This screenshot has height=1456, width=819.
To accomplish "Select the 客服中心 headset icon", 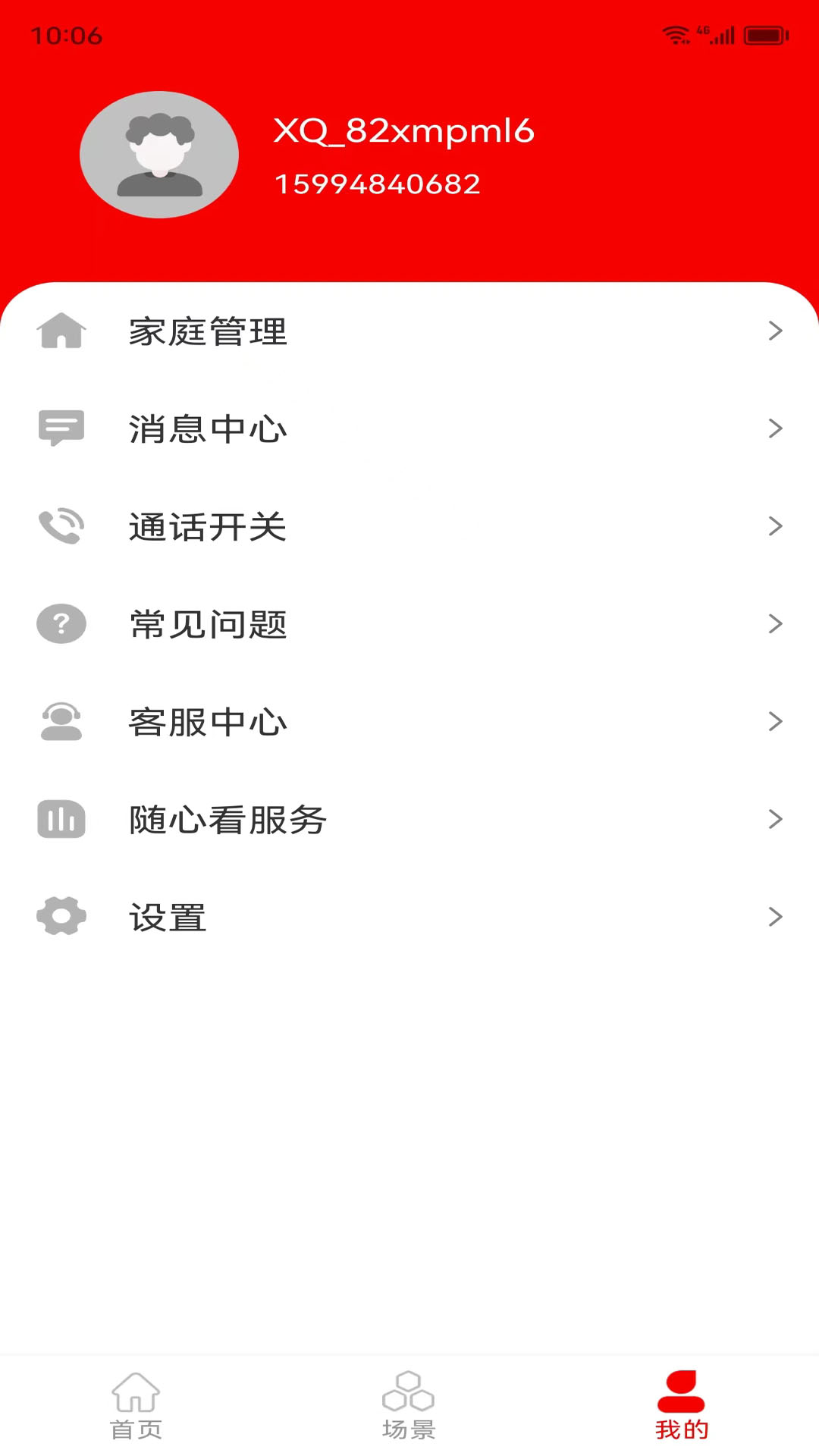I will [61, 721].
